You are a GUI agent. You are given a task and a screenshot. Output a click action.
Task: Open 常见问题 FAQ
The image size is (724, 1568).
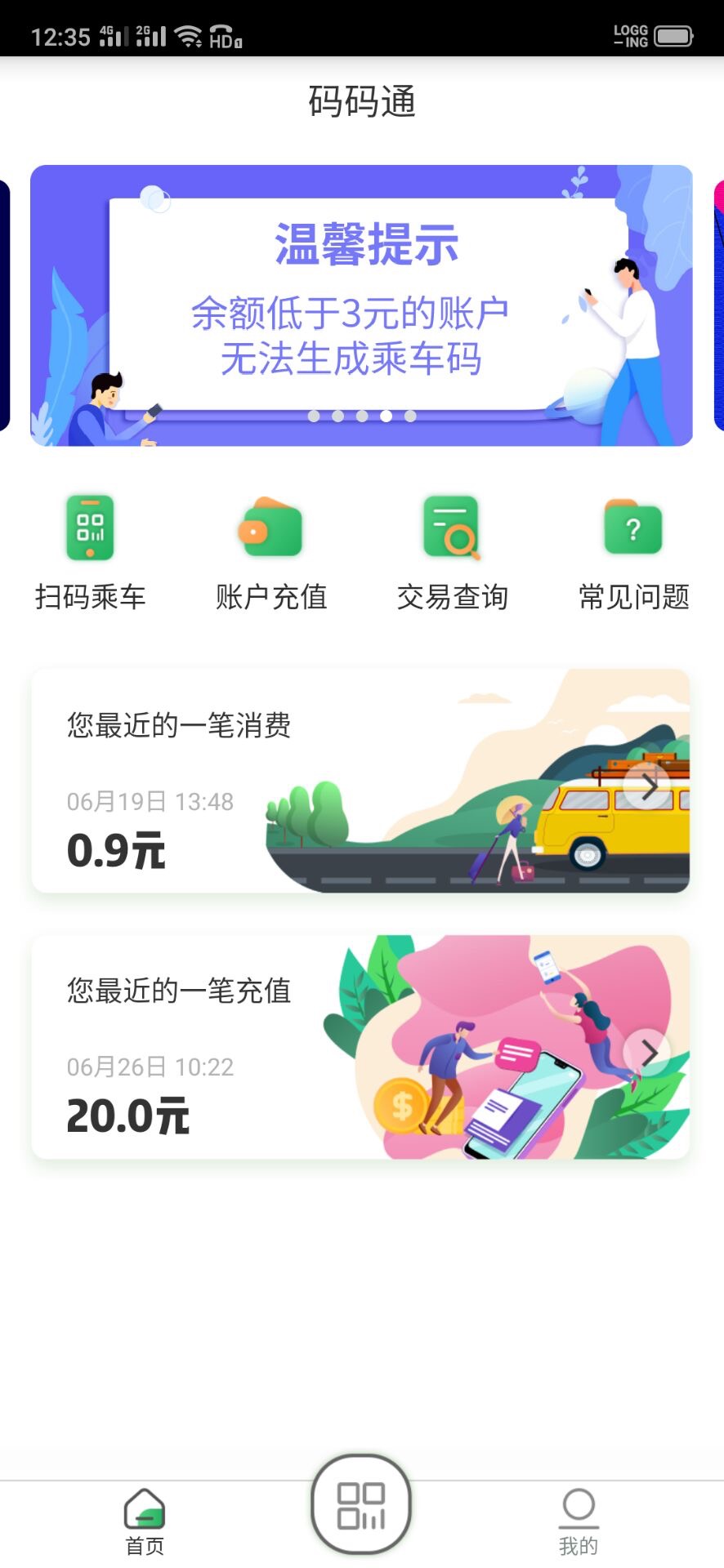633,553
